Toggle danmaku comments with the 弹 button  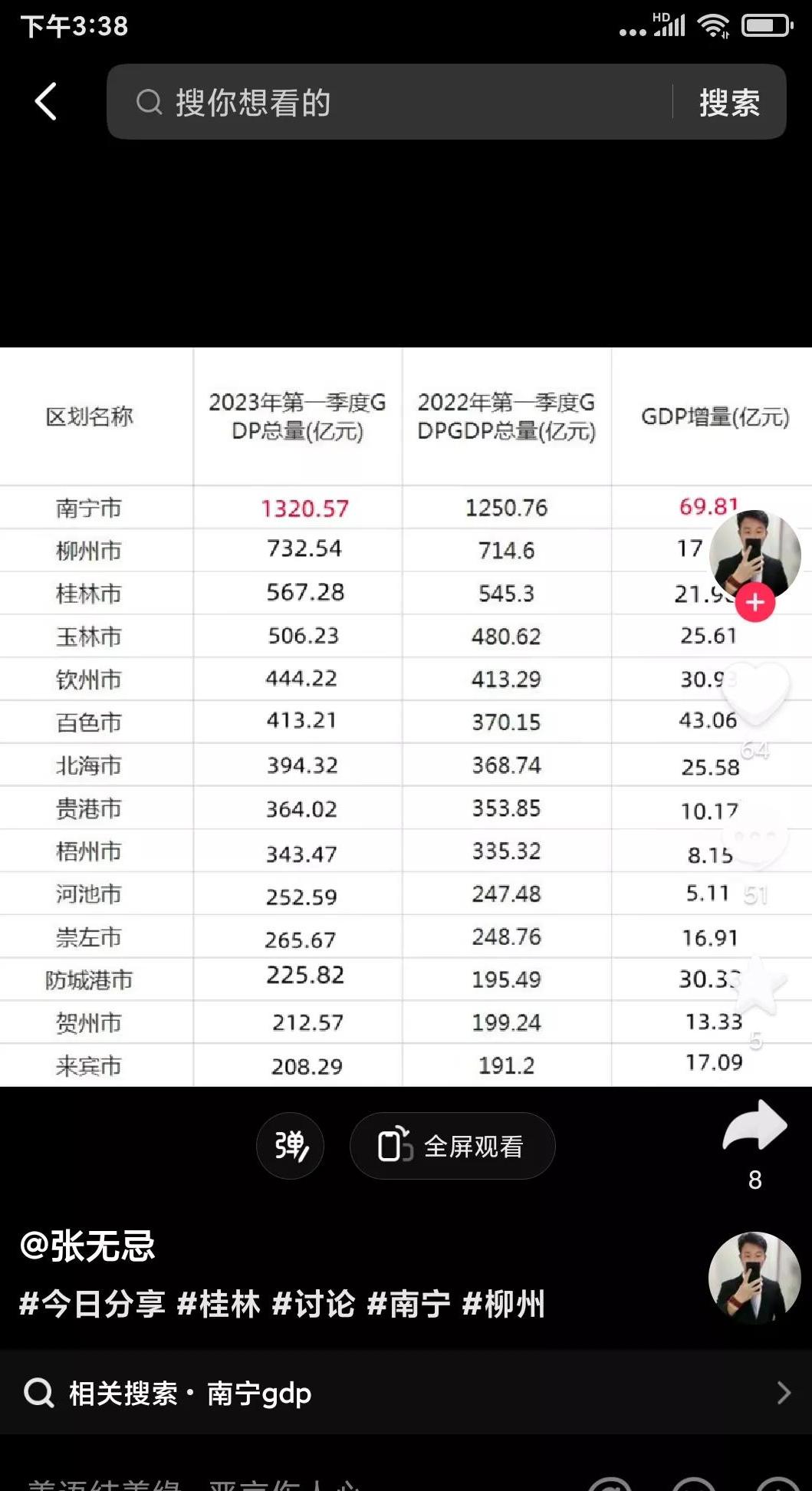coord(290,1144)
